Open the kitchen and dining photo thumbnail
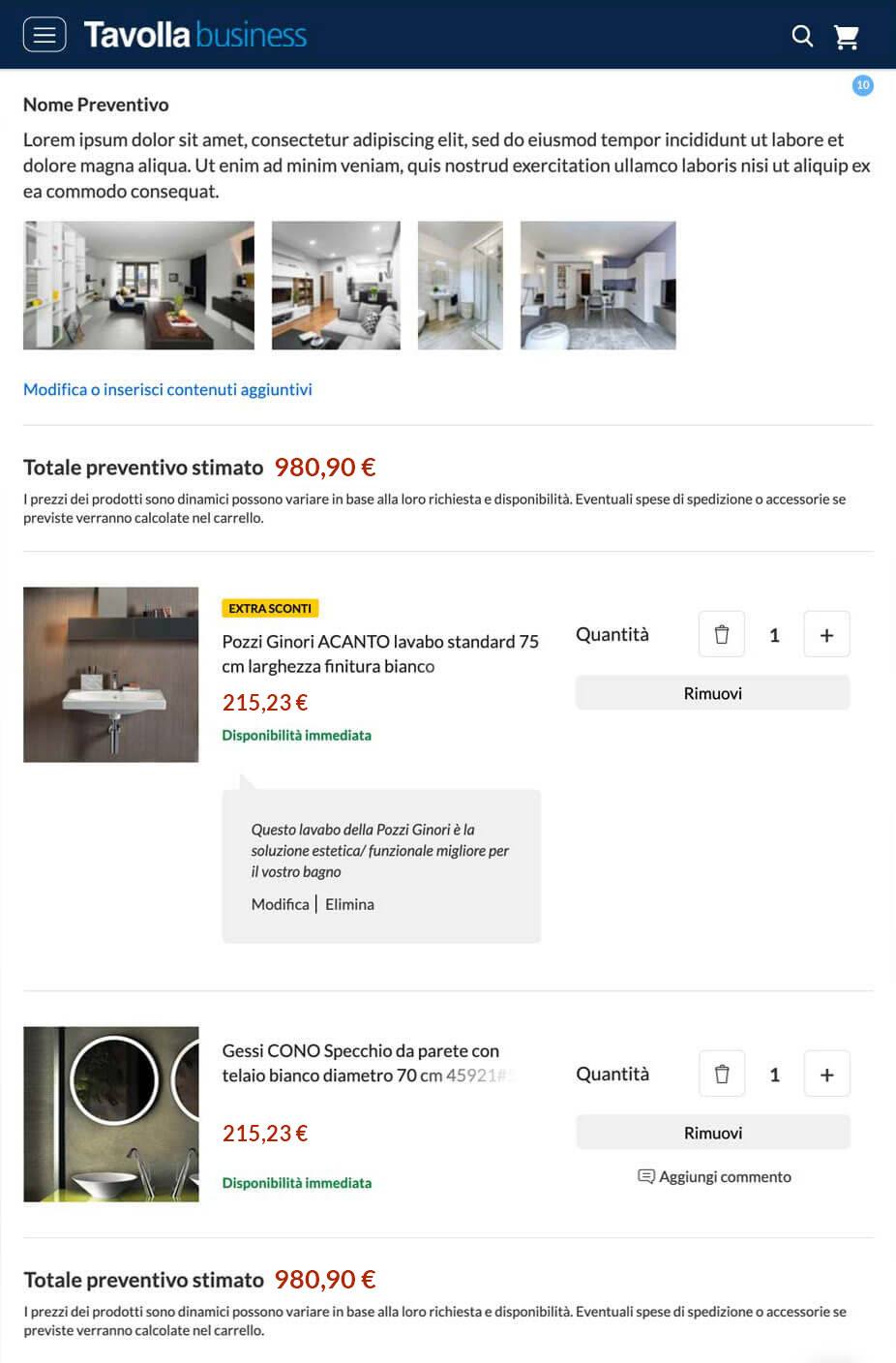896x1363 pixels. 598,286
